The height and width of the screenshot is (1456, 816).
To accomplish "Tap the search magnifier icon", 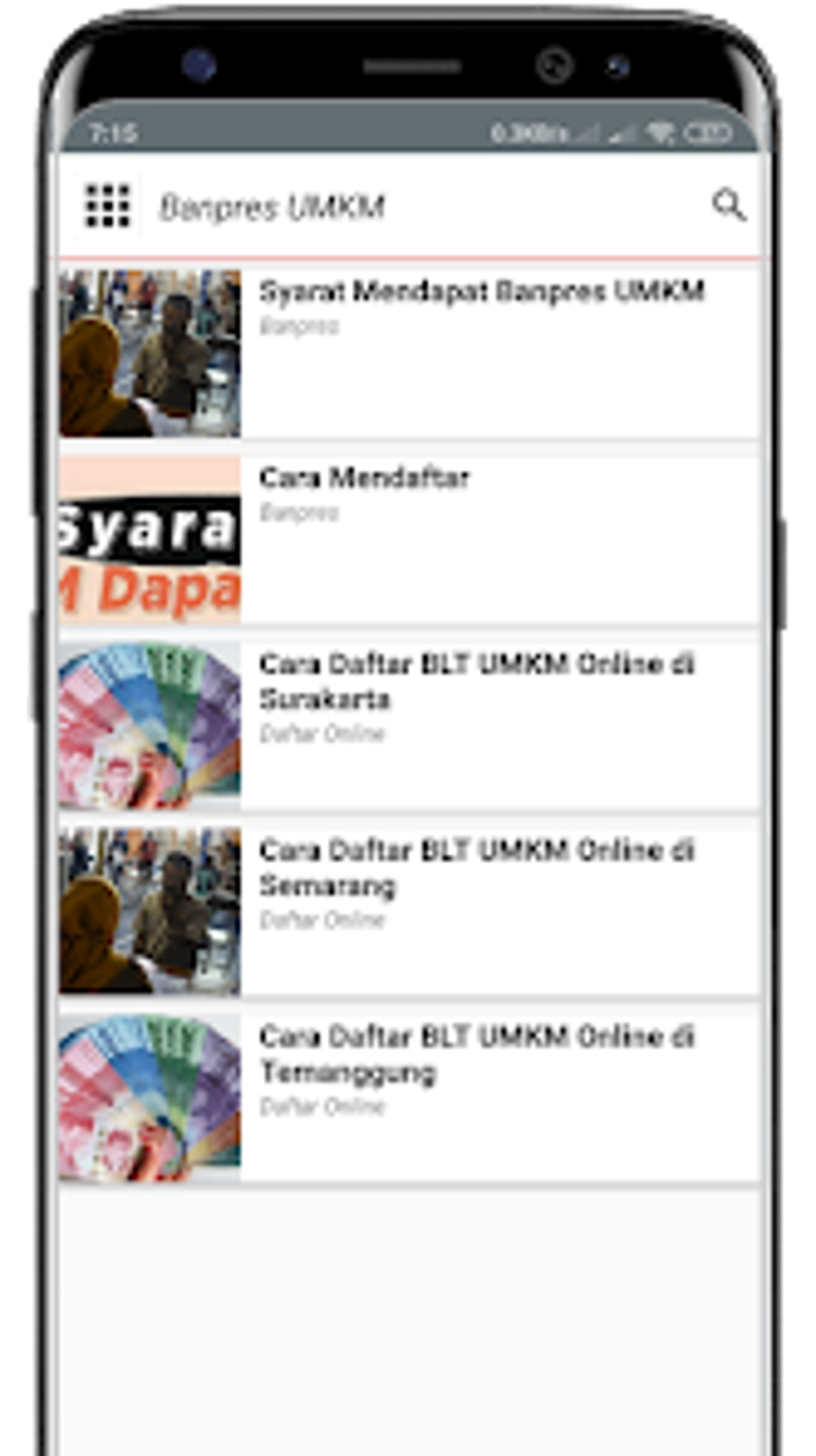I will [728, 206].
